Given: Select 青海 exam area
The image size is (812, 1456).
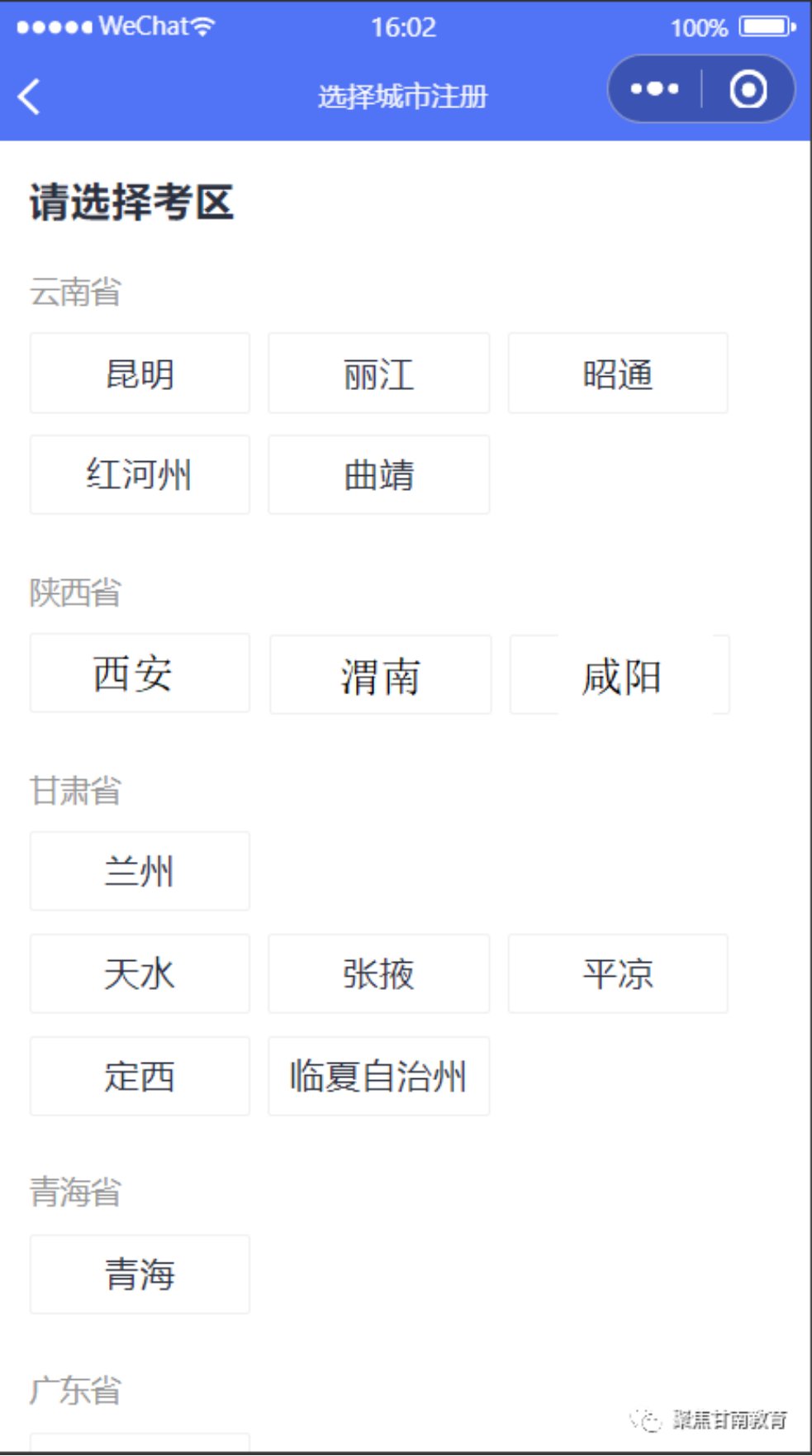Looking at the screenshot, I should click(x=140, y=1274).
